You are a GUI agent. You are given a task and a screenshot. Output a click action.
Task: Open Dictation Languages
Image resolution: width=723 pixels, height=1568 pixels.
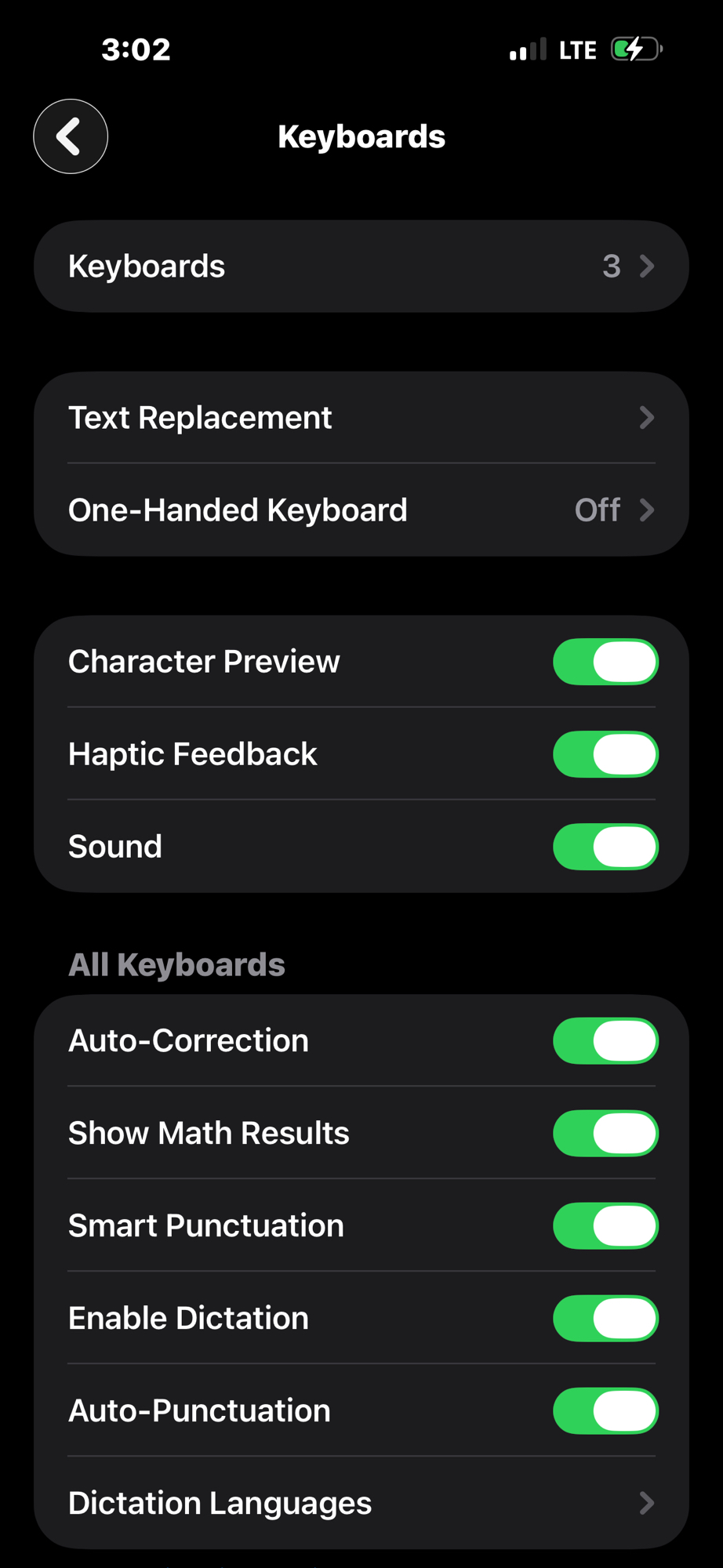point(361,1503)
